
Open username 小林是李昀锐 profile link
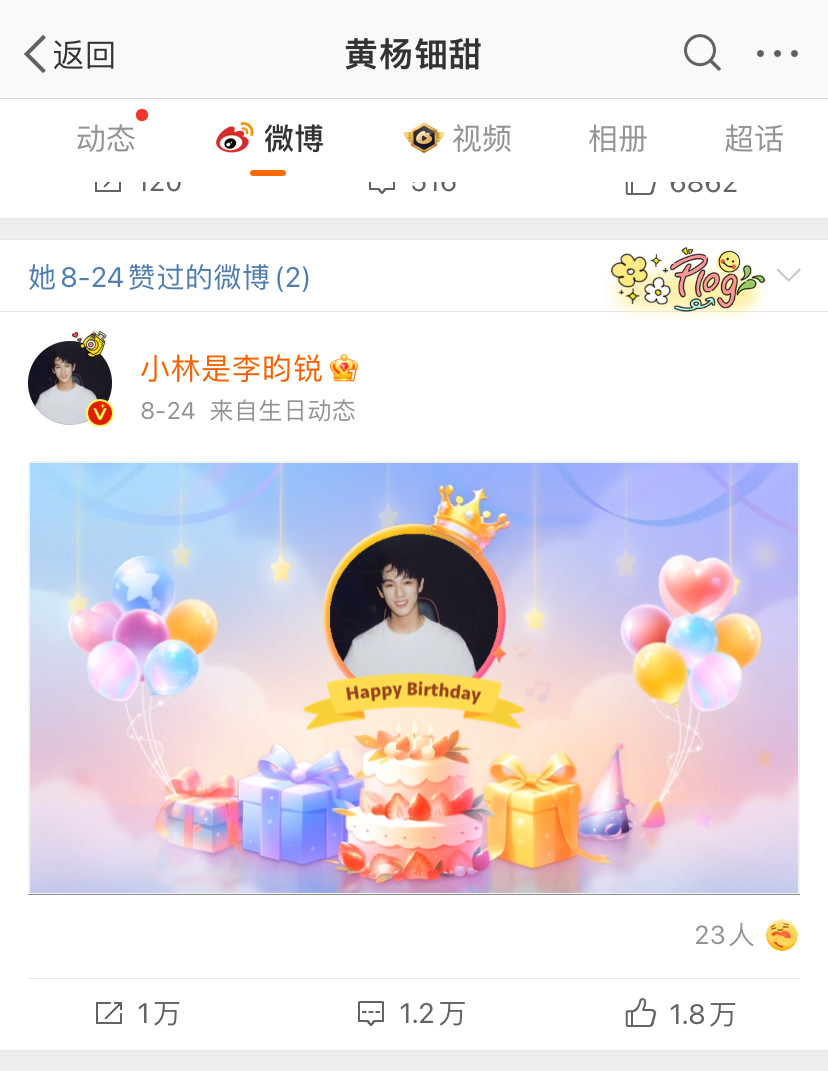pos(231,369)
